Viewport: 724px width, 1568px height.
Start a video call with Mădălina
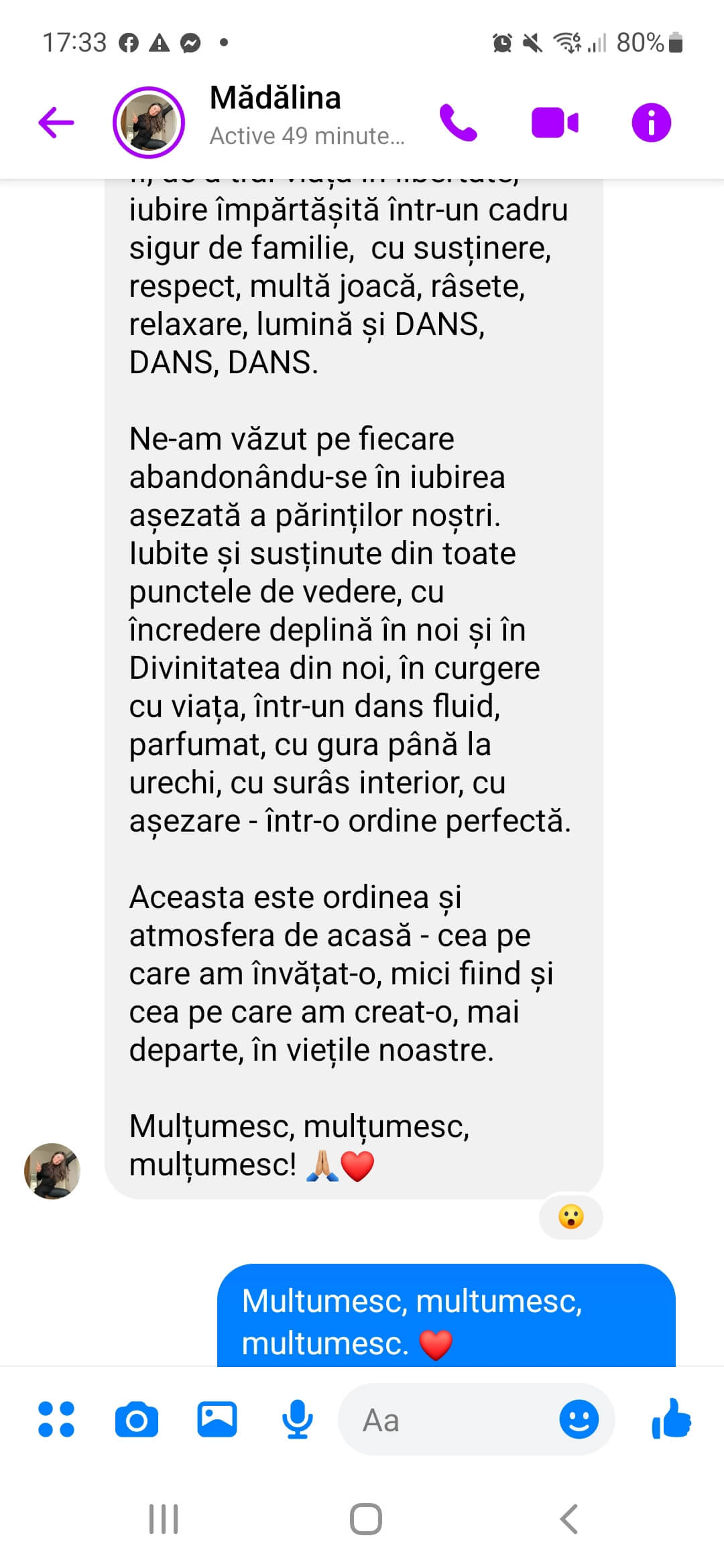[555, 123]
